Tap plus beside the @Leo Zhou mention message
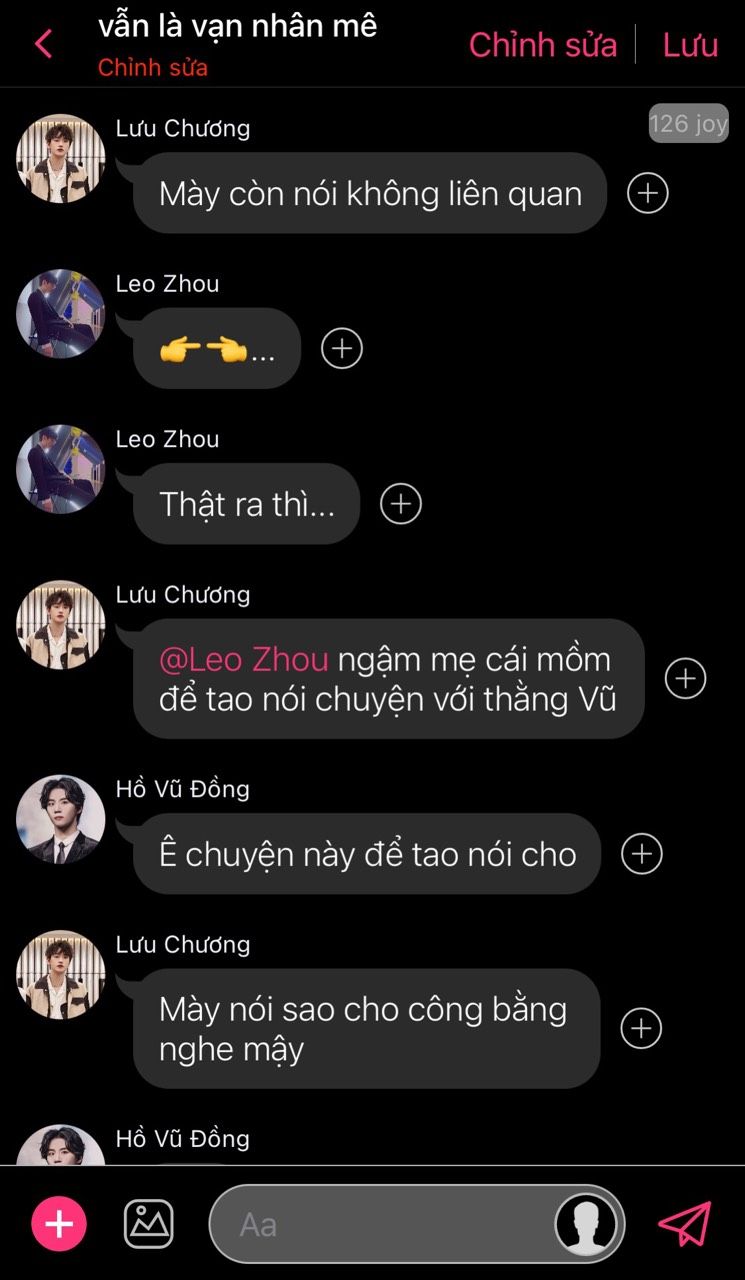745x1280 pixels. [686, 678]
